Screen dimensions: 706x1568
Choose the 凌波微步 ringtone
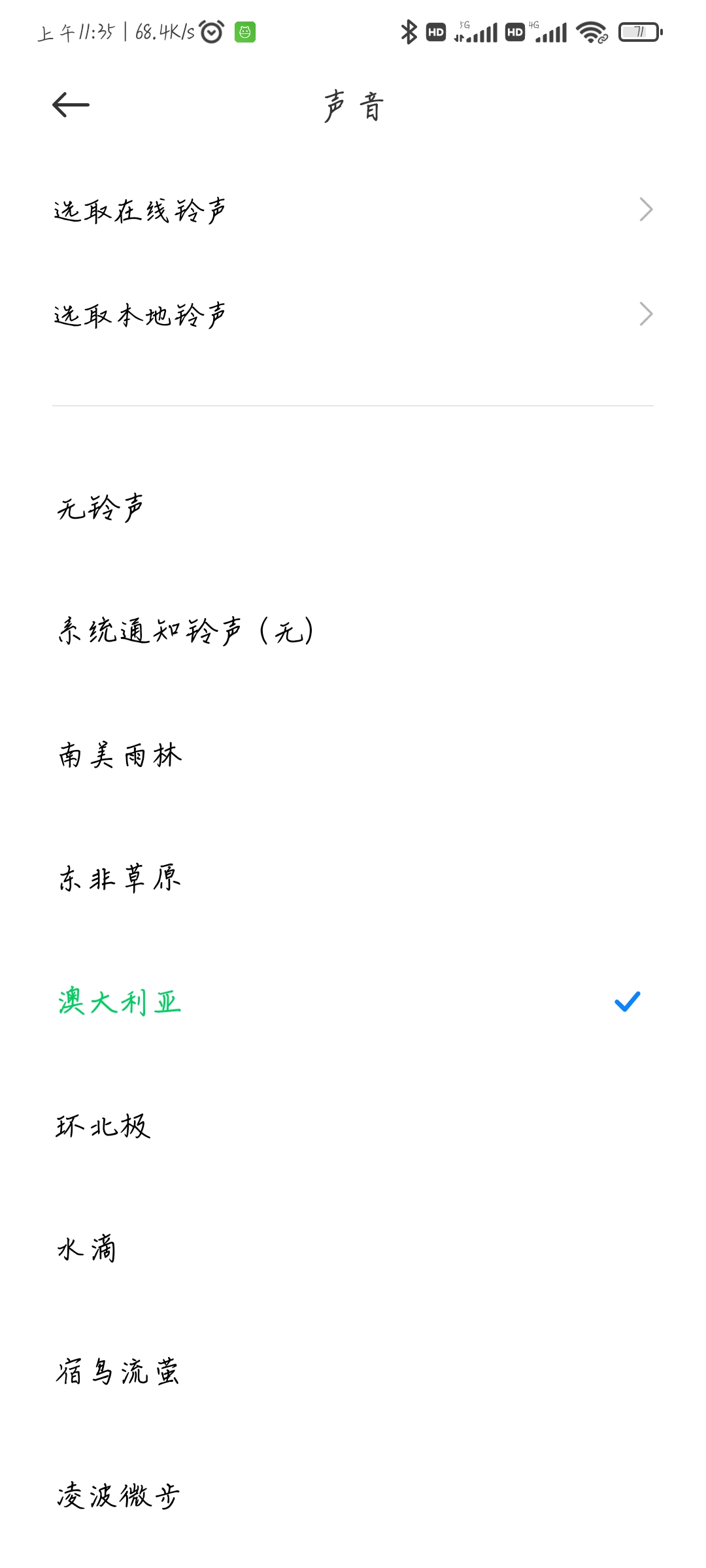(353, 1495)
